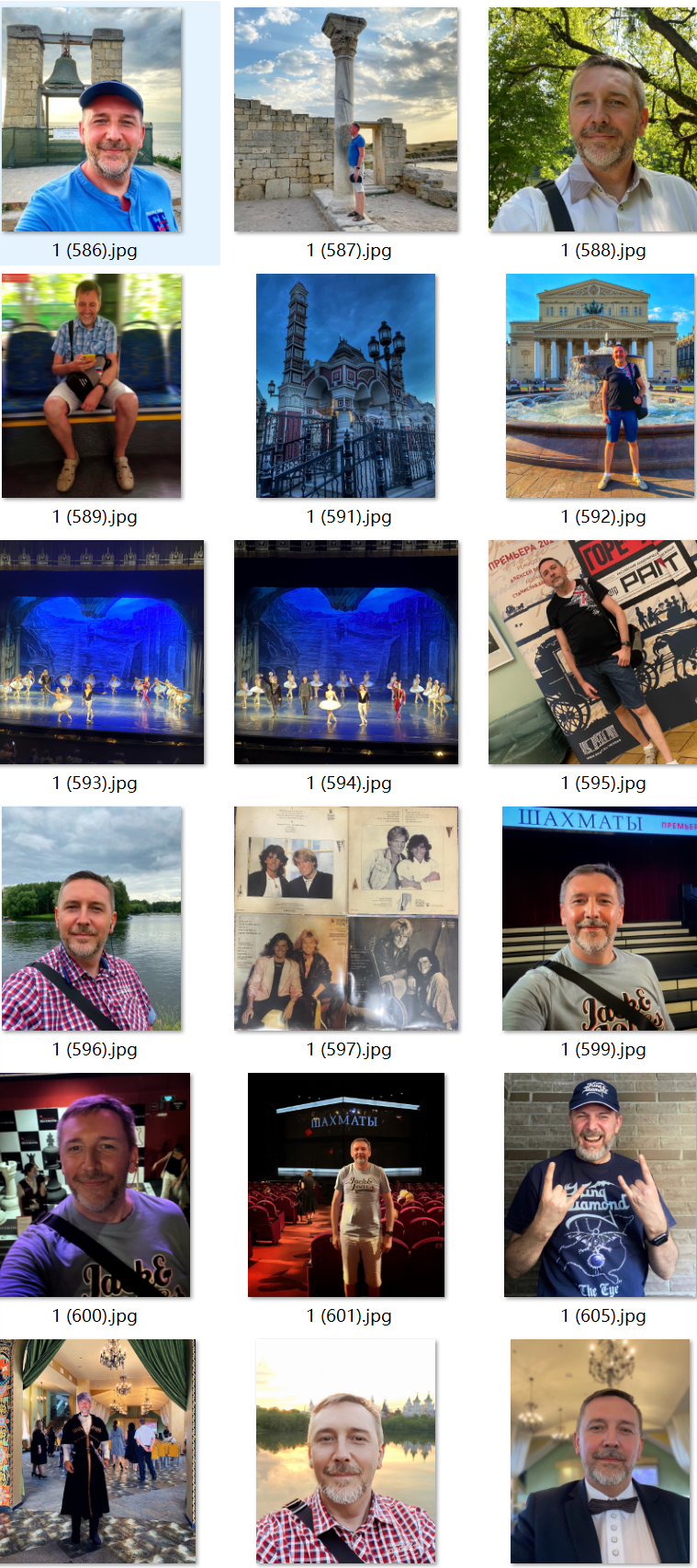The image size is (697, 1568).
Task: Select photo 1 (596).jpg
Action: pyautogui.click(x=92, y=919)
